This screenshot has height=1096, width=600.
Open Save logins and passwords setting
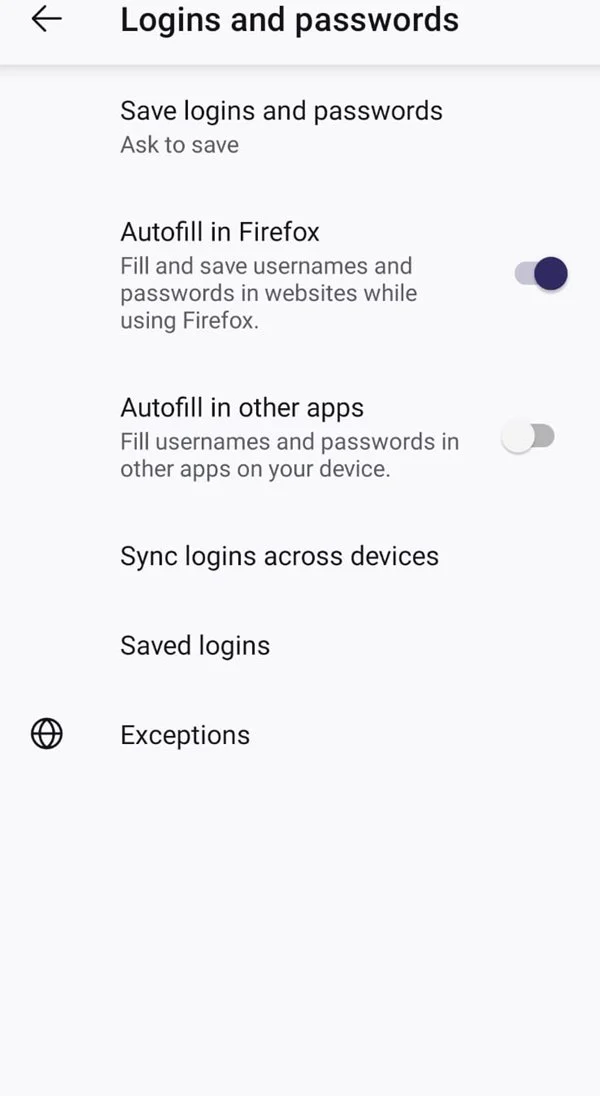(300, 127)
